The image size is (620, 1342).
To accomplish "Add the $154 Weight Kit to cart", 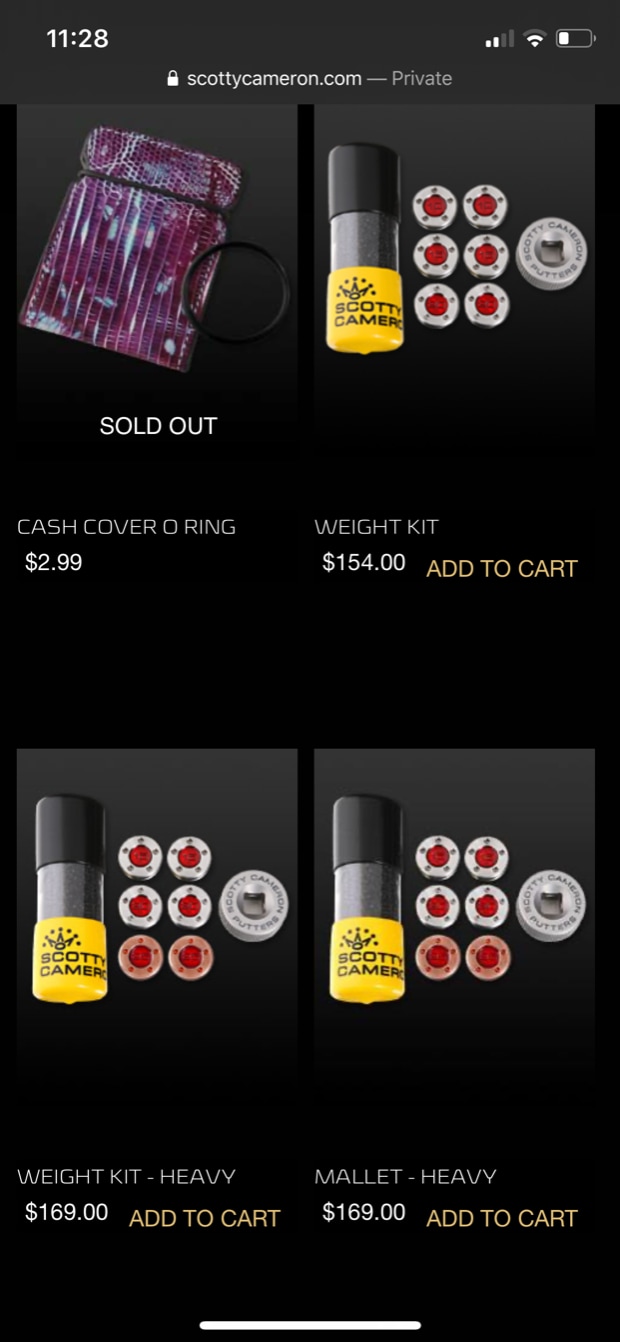I will (x=501, y=569).
